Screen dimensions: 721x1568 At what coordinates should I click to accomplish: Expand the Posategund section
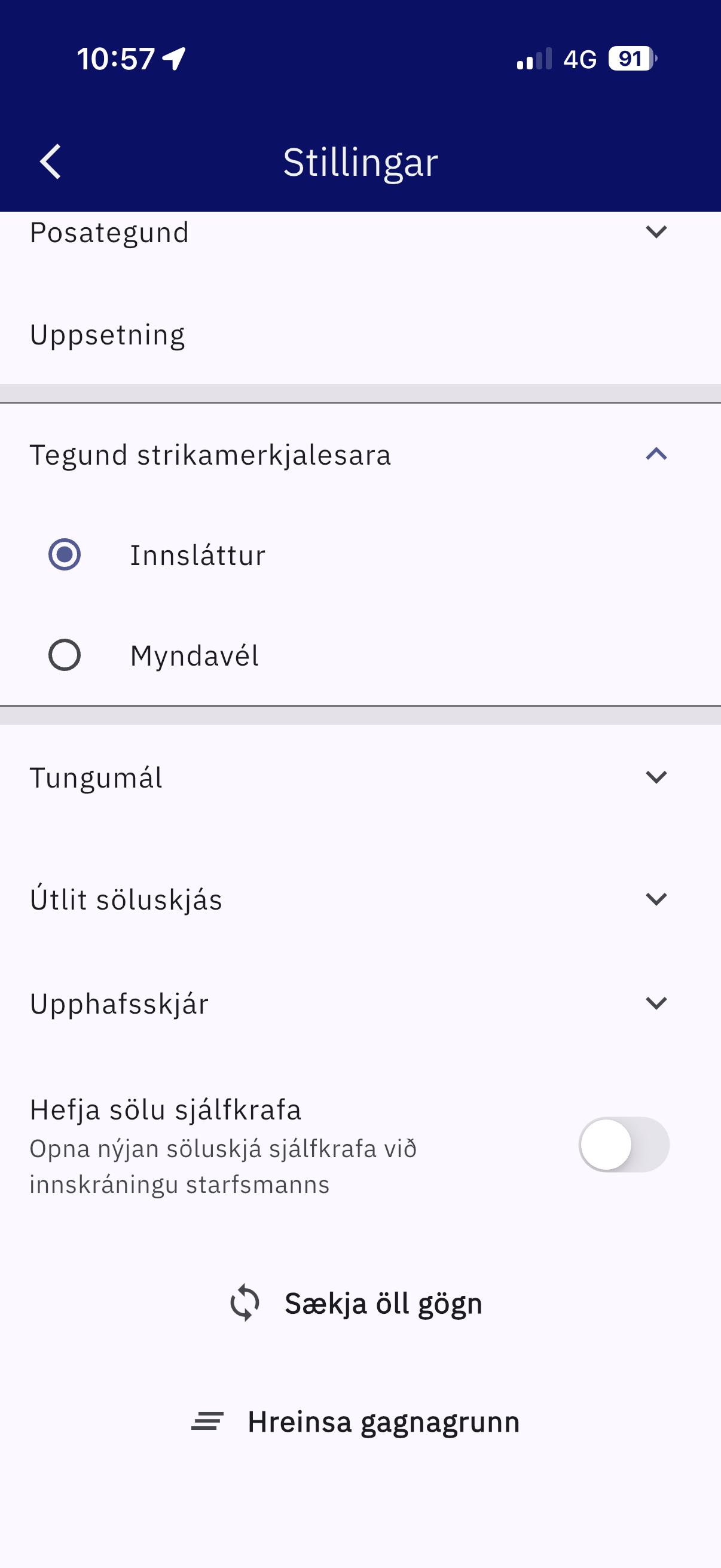pos(656,233)
